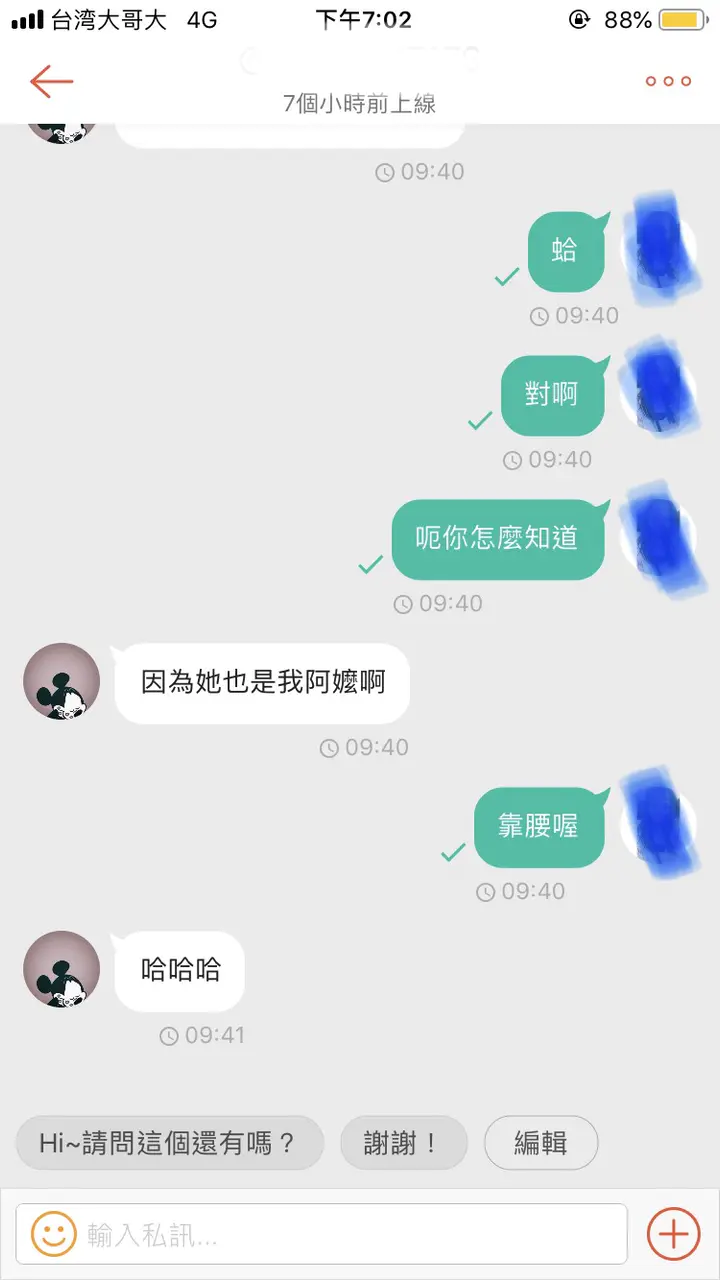Focus the 輸入私訊 message field

[340, 1234]
